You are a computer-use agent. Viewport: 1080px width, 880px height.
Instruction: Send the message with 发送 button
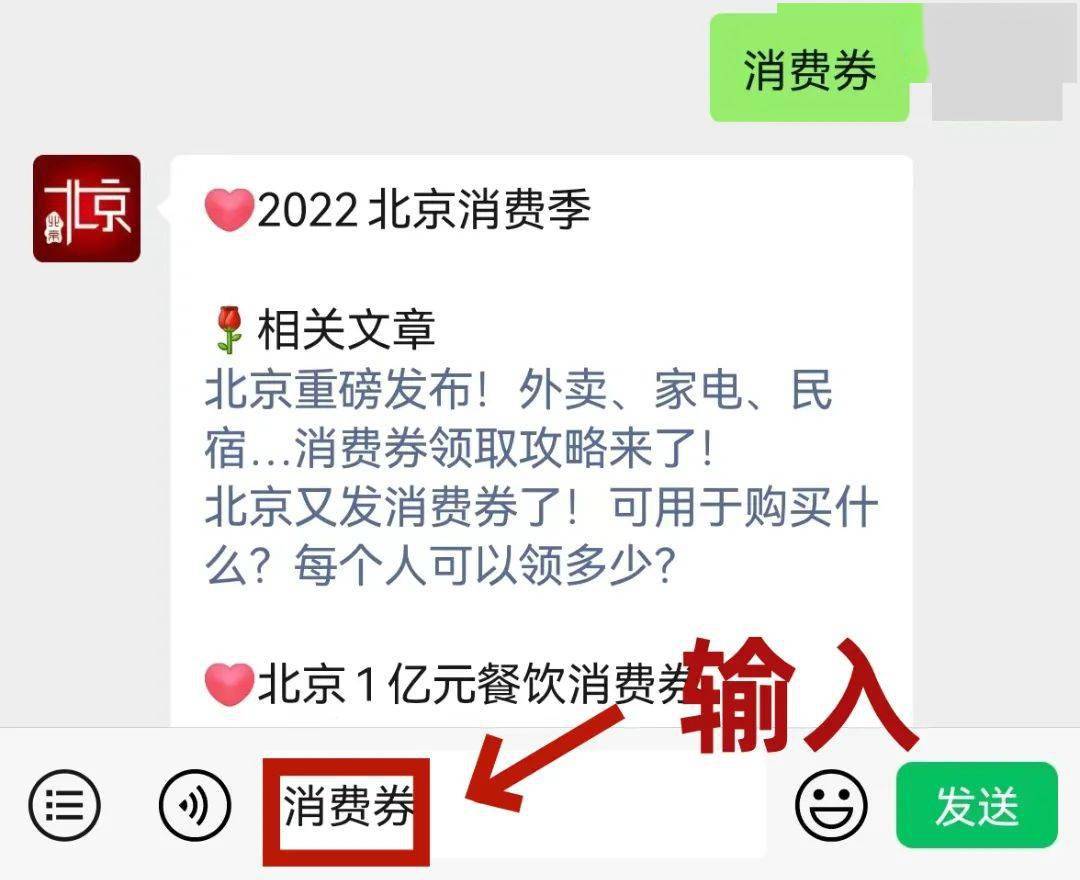976,805
